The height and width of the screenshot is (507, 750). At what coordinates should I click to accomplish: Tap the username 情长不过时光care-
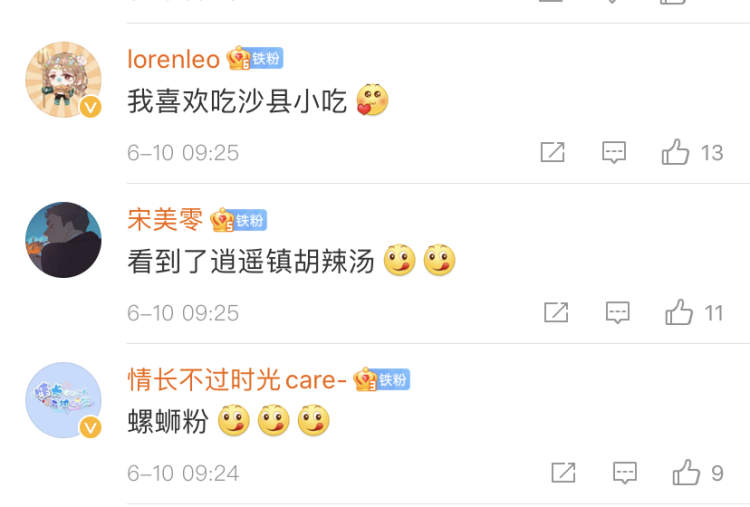(x=237, y=379)
